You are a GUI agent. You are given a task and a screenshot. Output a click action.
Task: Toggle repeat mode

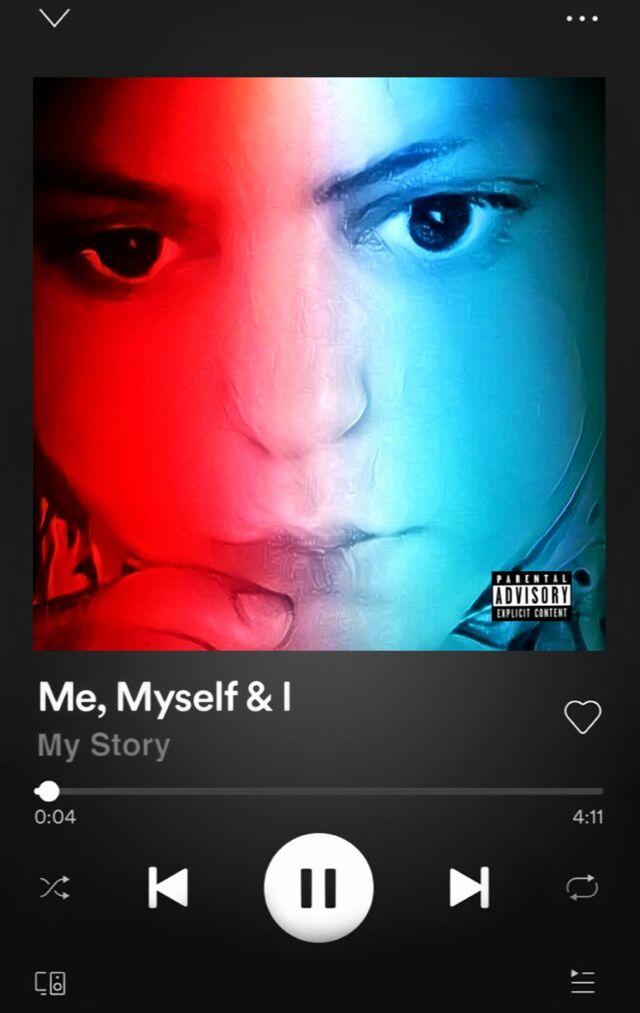(x=582, y=887)
